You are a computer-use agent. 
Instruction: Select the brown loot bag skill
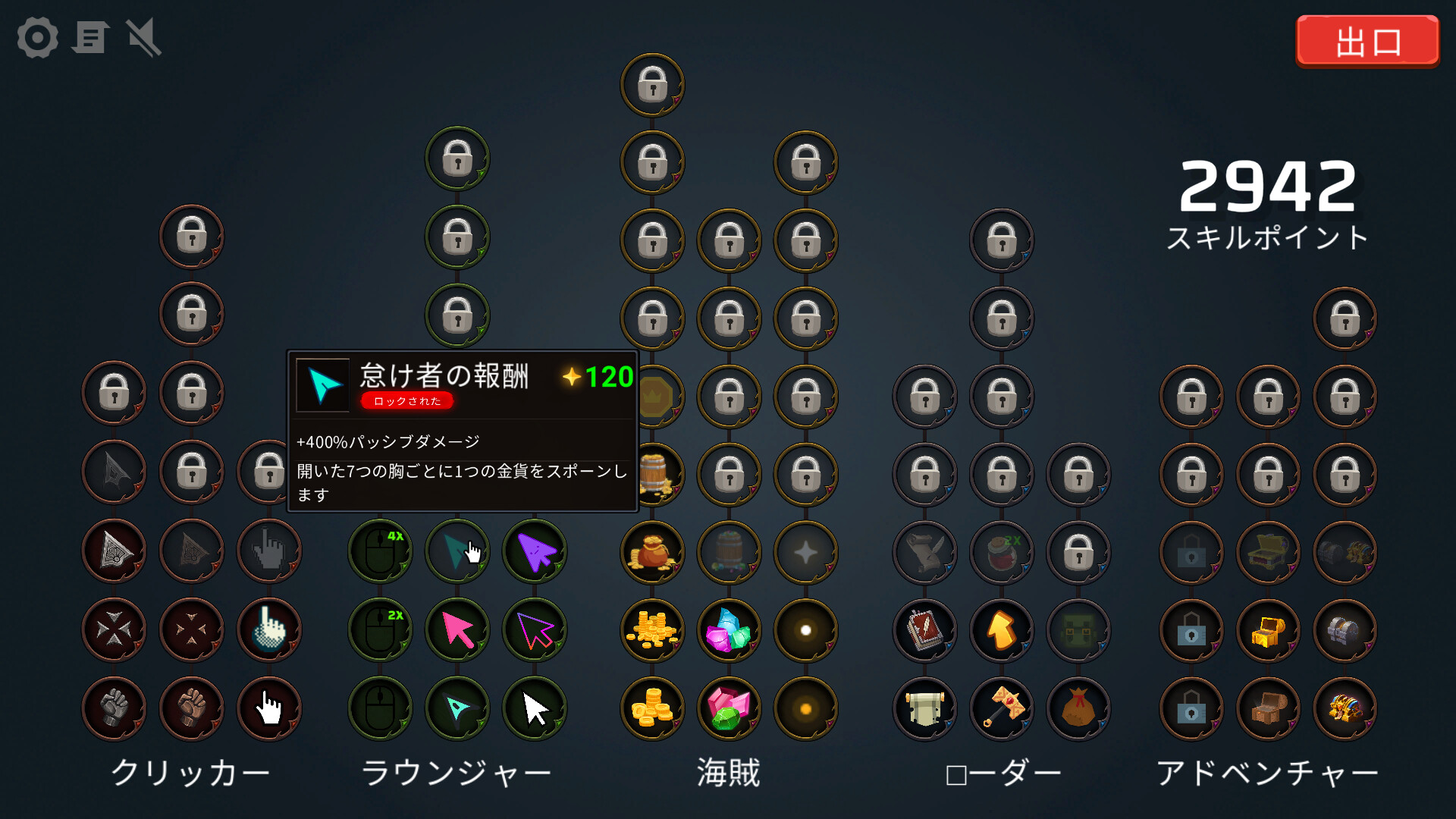pyautogui.click(x=1078, y=708)
